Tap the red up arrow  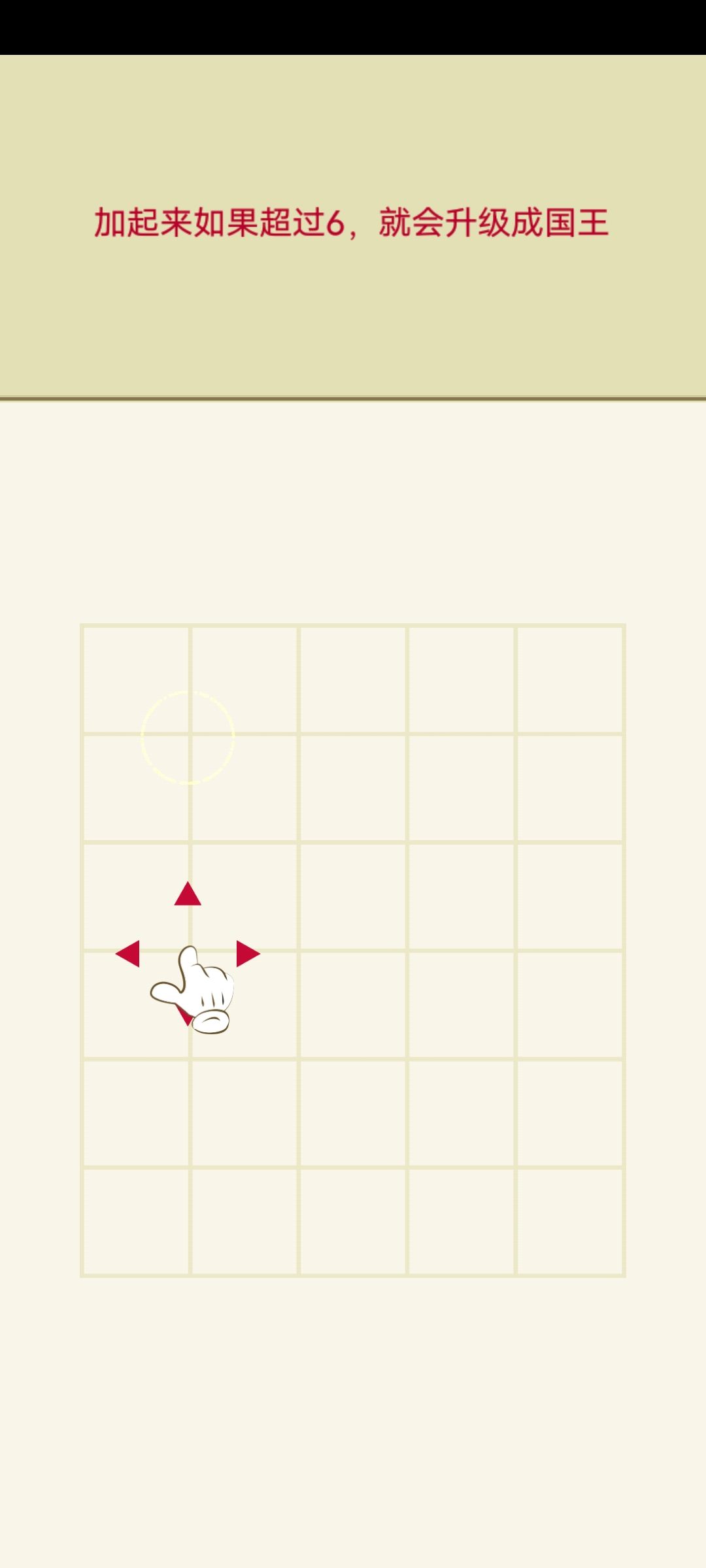pyautogui.click(x=188, y=894)
